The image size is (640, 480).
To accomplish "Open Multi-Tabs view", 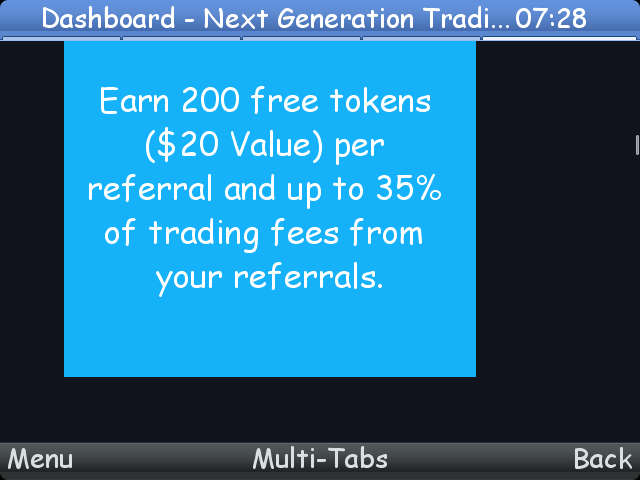I will [320, 460].
